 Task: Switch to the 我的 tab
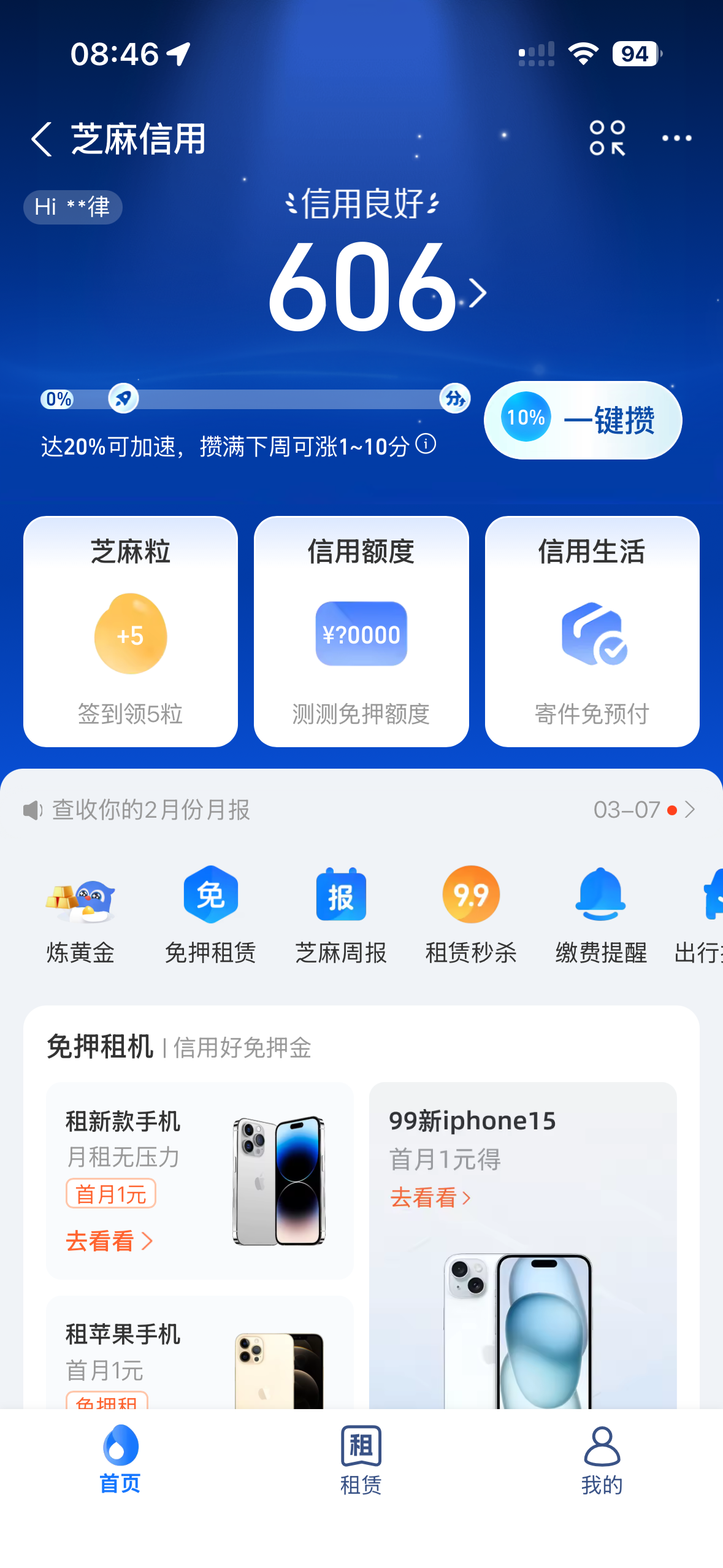point(602,1460)
